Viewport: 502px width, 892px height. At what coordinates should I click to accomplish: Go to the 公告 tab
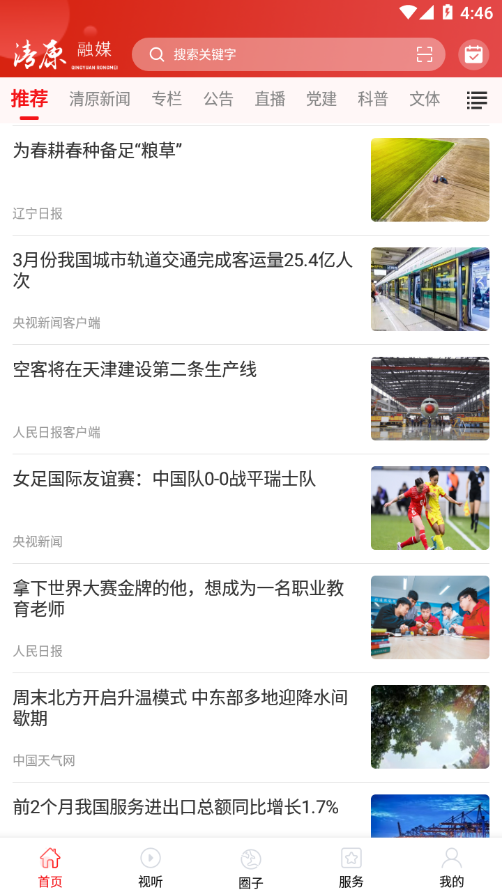[x=219, y=99]
